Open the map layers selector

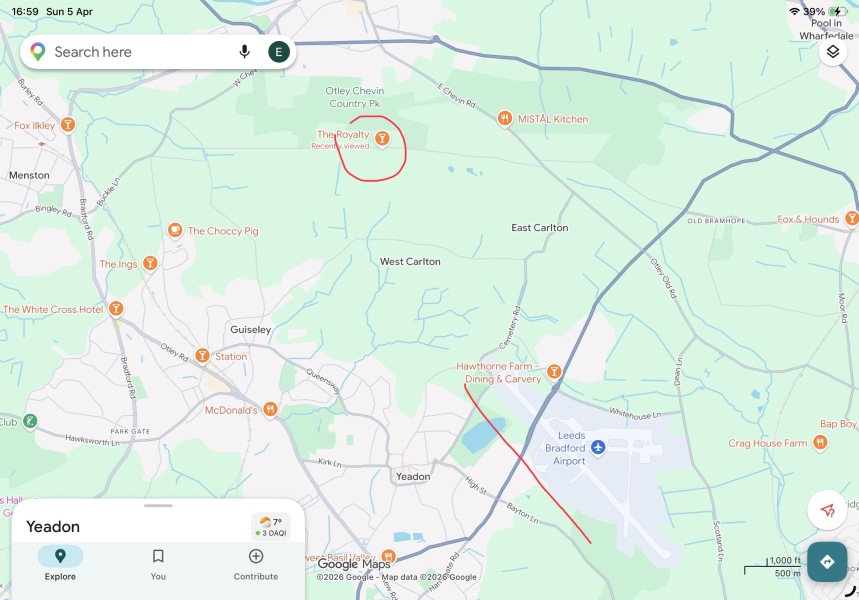click(x=833, y=52)
